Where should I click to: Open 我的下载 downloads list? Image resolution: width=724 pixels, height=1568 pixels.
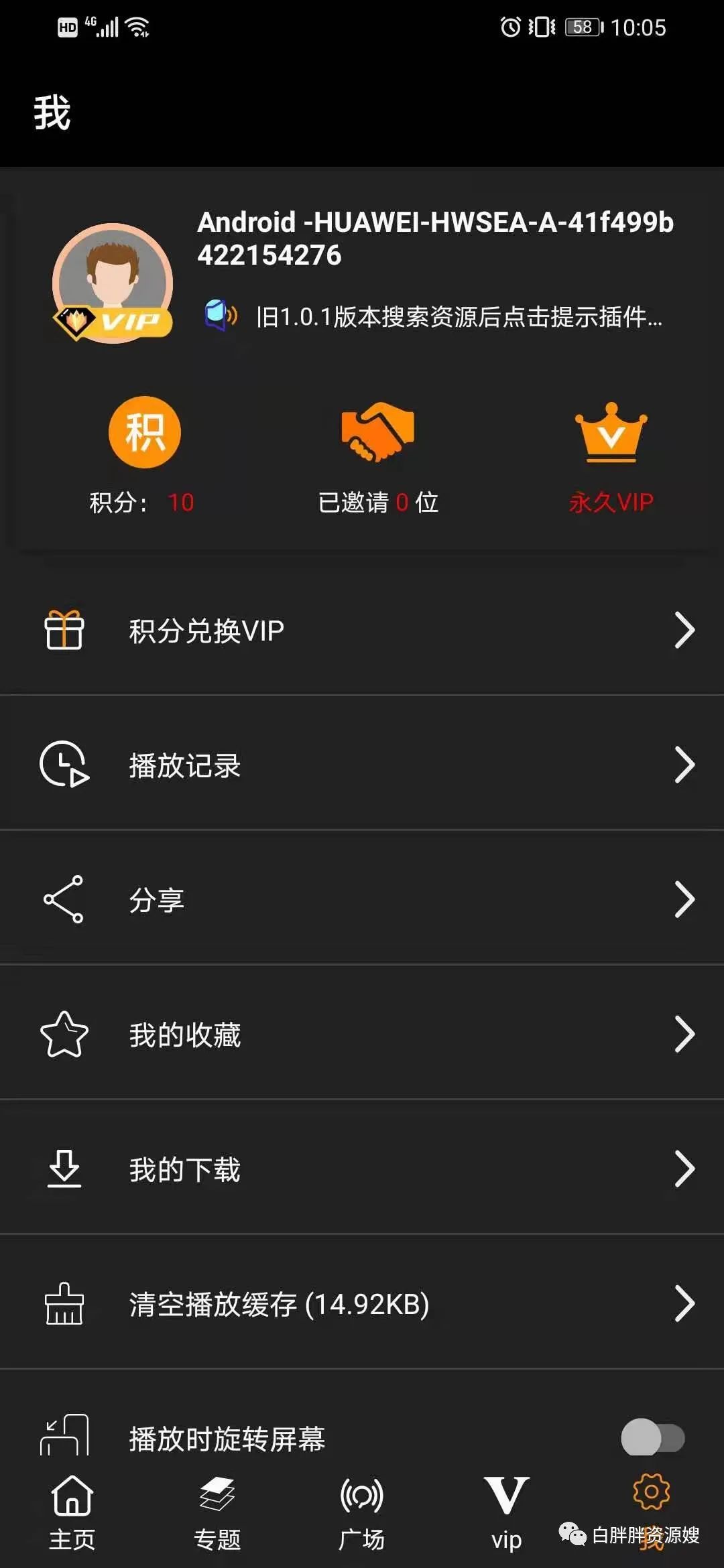tap(362, 1169)
